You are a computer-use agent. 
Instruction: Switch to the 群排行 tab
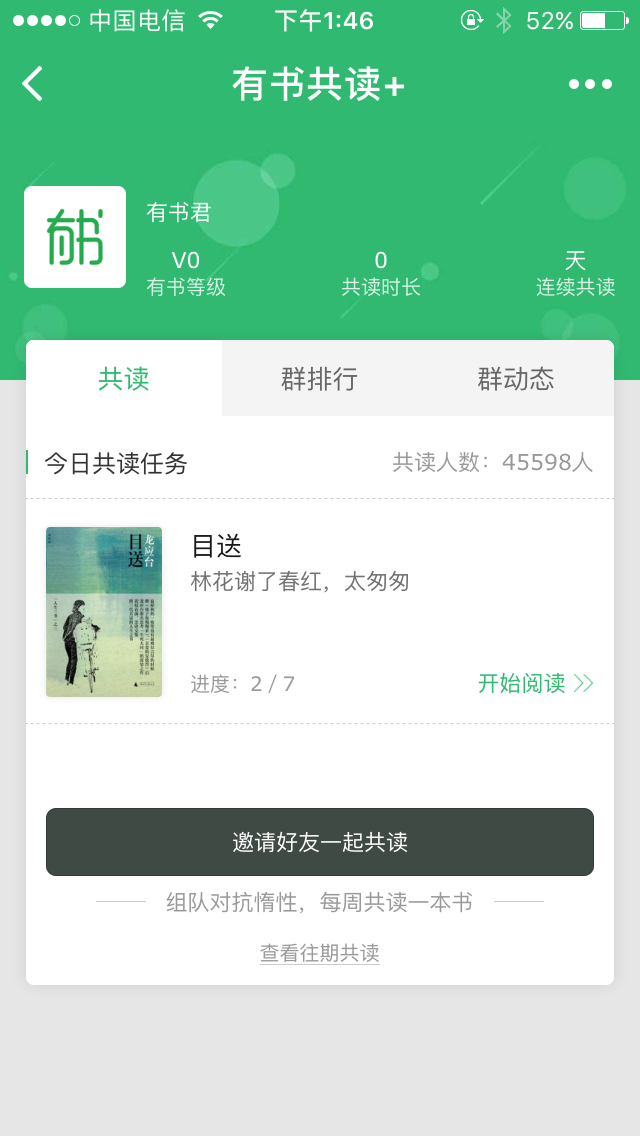tap(320, 378)
